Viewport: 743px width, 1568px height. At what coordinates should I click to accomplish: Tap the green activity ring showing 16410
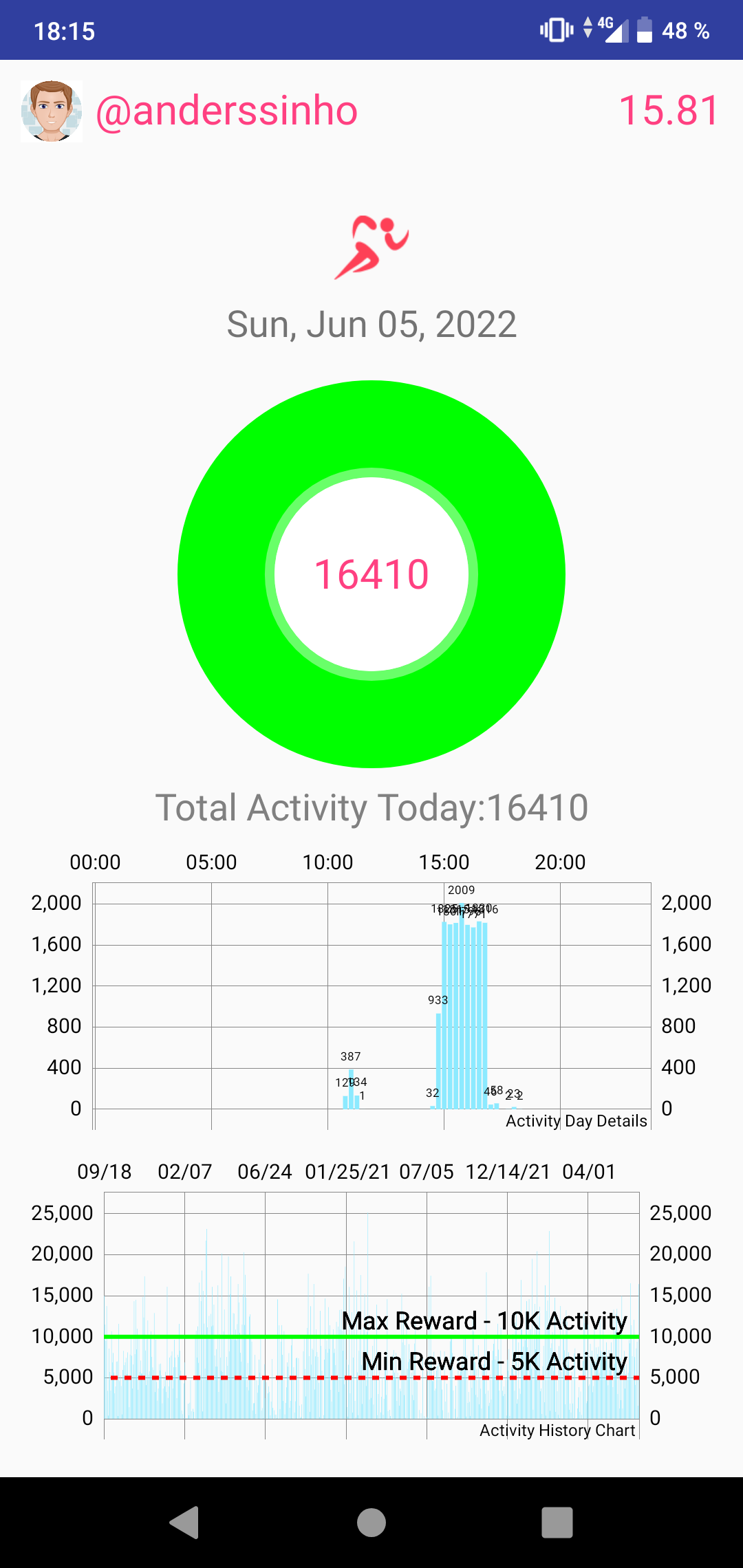[371, 574]
